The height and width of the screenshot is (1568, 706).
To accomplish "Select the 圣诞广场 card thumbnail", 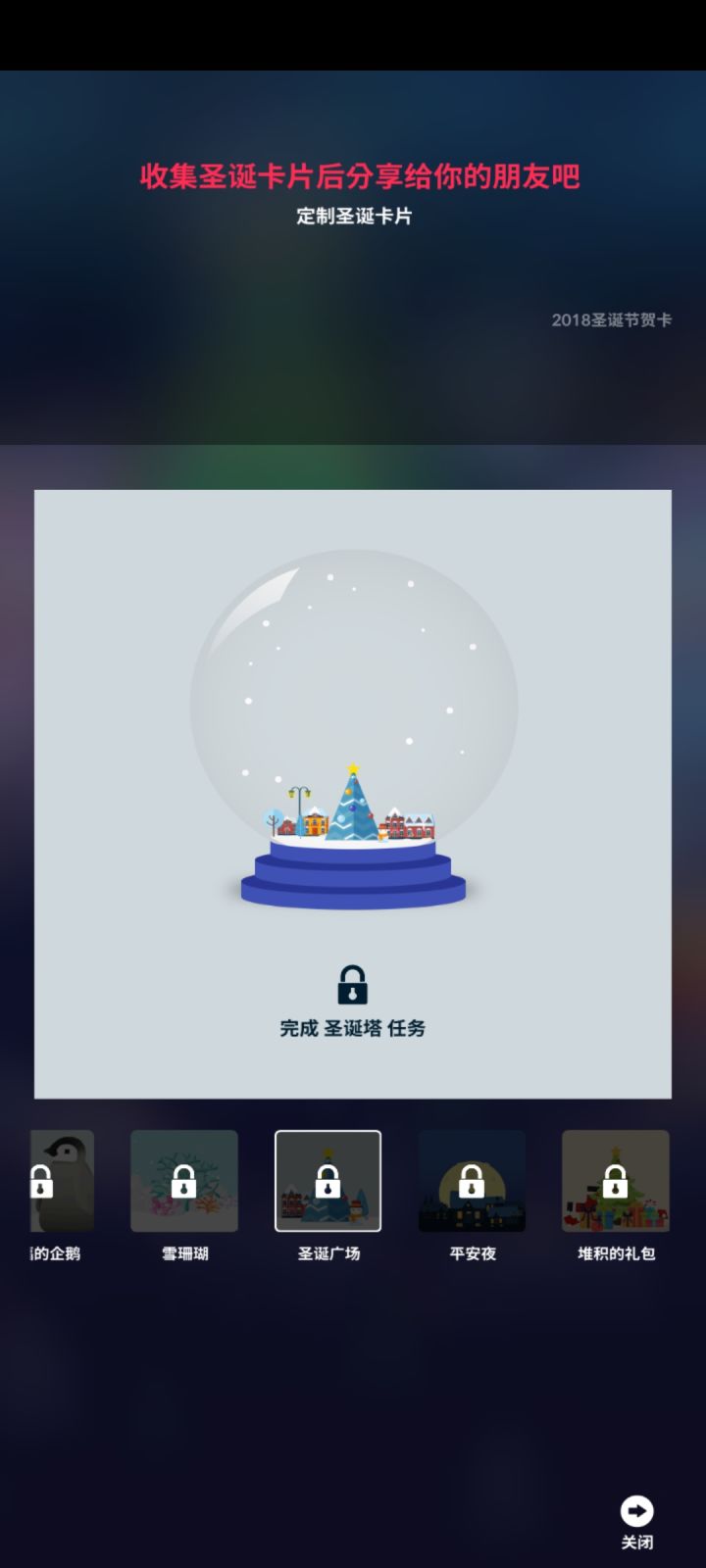I will (328, 1181).
